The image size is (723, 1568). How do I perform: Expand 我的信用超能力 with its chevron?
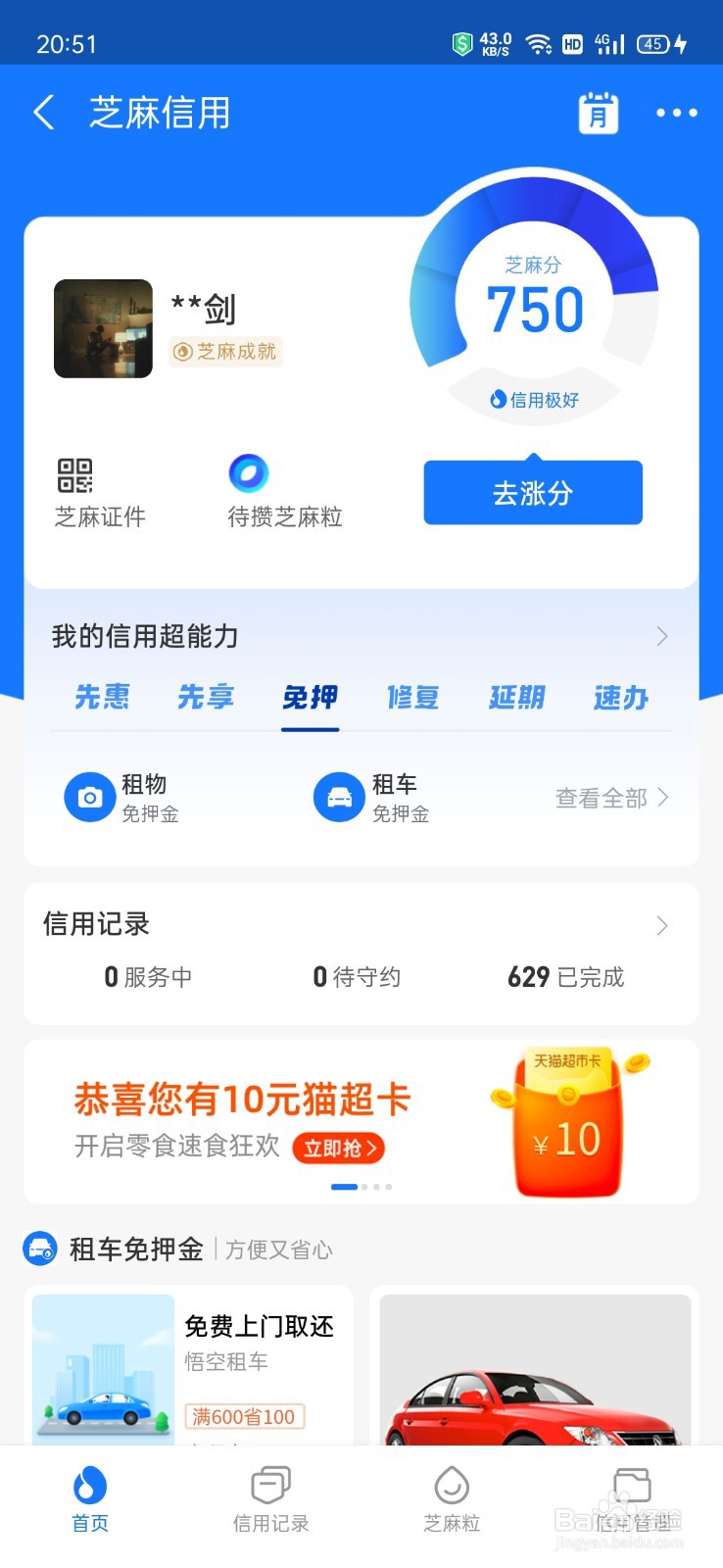click(661, 636)
